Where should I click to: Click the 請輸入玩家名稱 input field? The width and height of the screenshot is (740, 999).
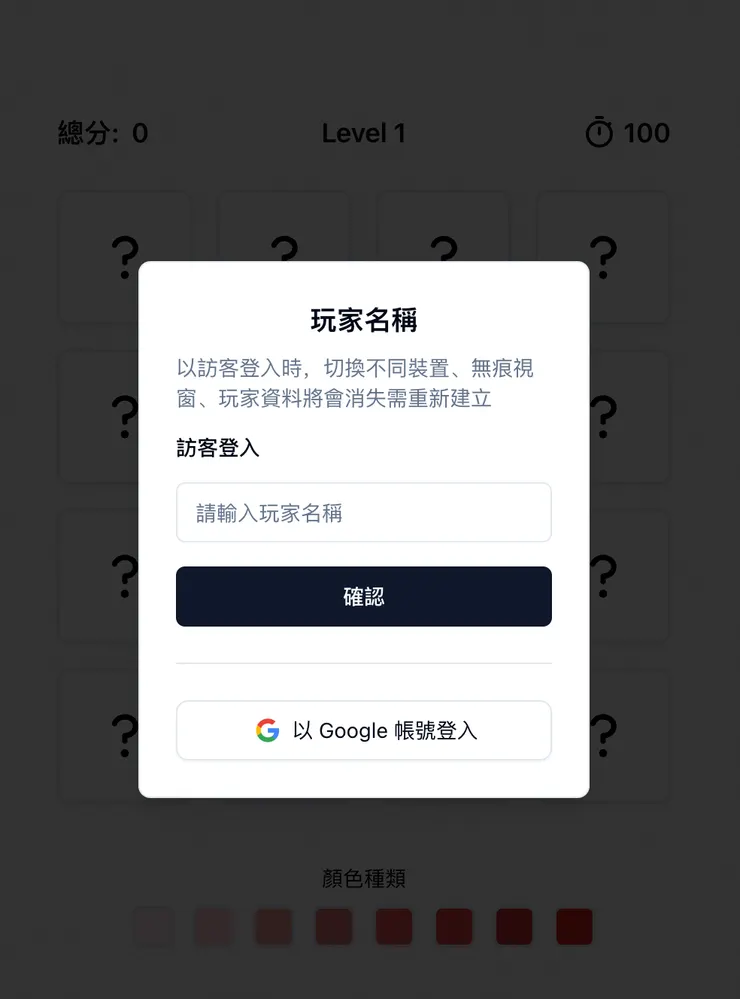pyautogui.click(x=364, y=512)
